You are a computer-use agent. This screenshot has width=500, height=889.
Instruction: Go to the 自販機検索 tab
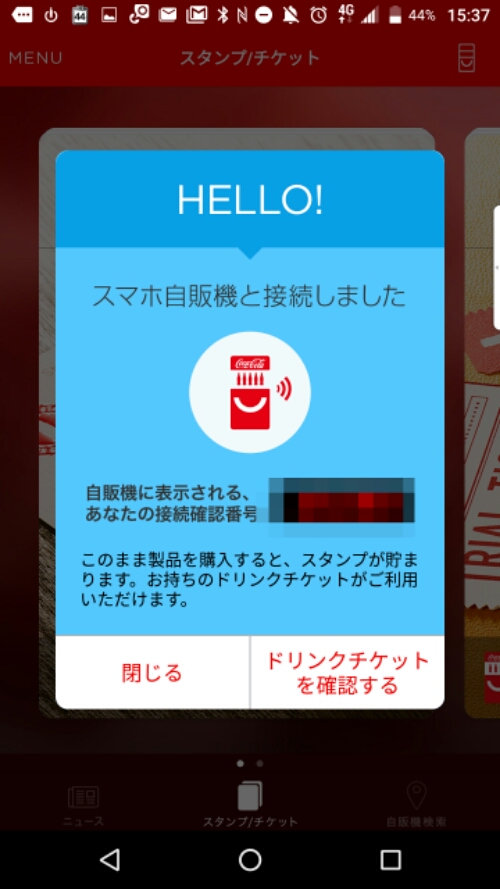[417, 804]
